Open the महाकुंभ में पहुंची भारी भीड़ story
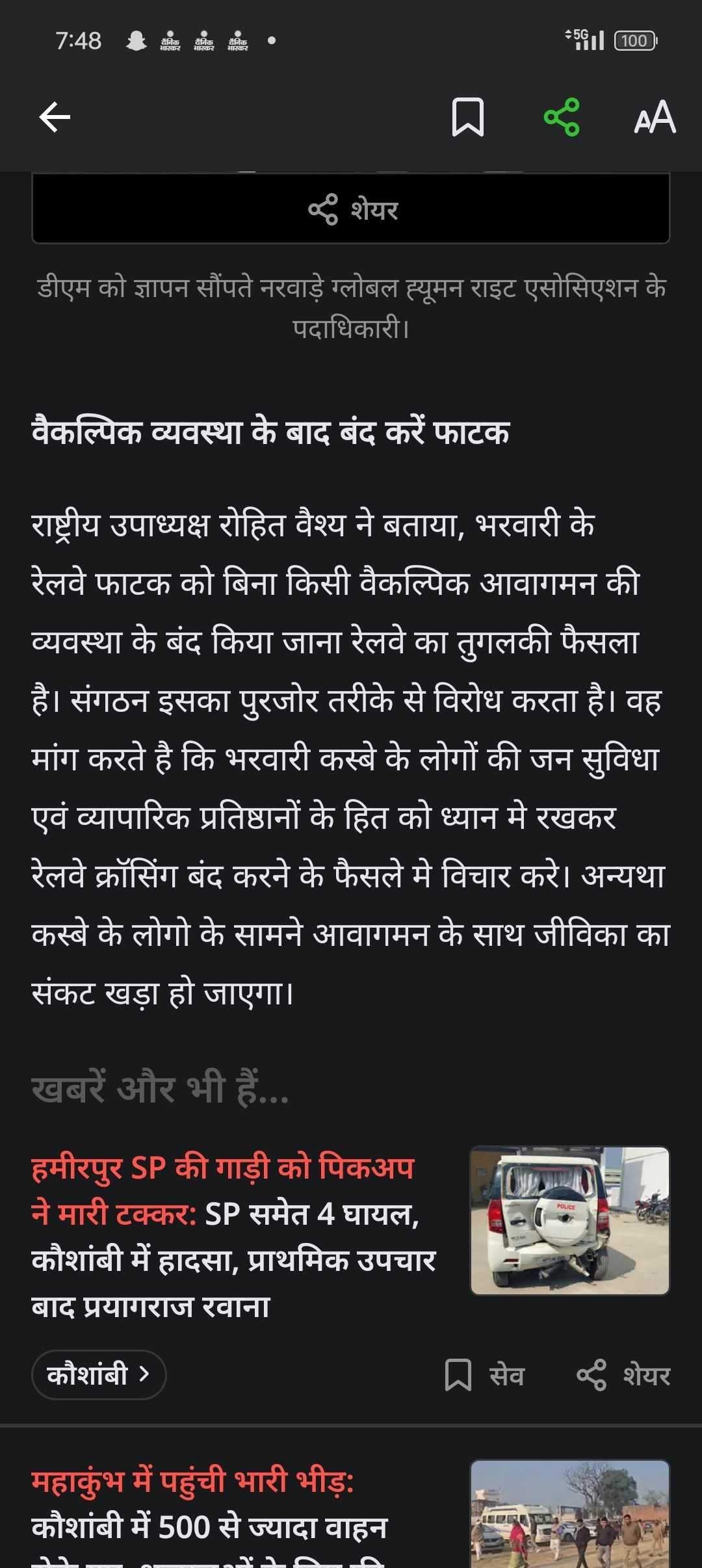 pyautogui.click(x=208, y=1506)
